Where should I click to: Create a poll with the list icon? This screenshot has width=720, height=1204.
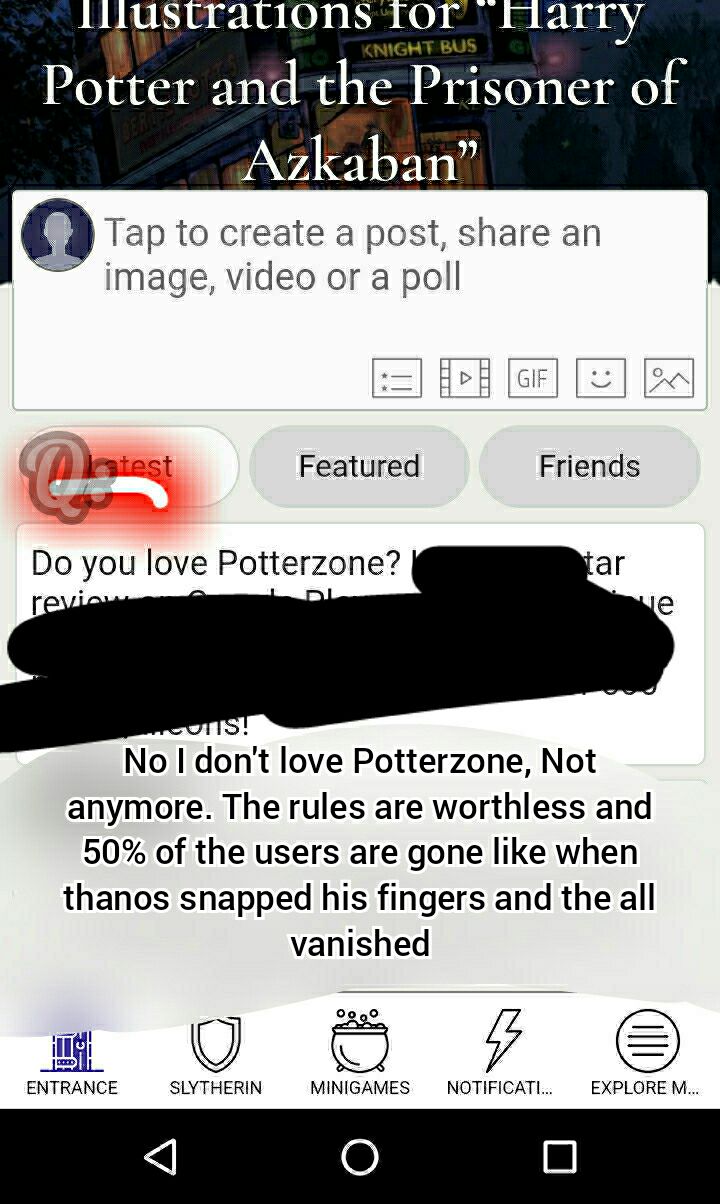[x=397, y=379]
